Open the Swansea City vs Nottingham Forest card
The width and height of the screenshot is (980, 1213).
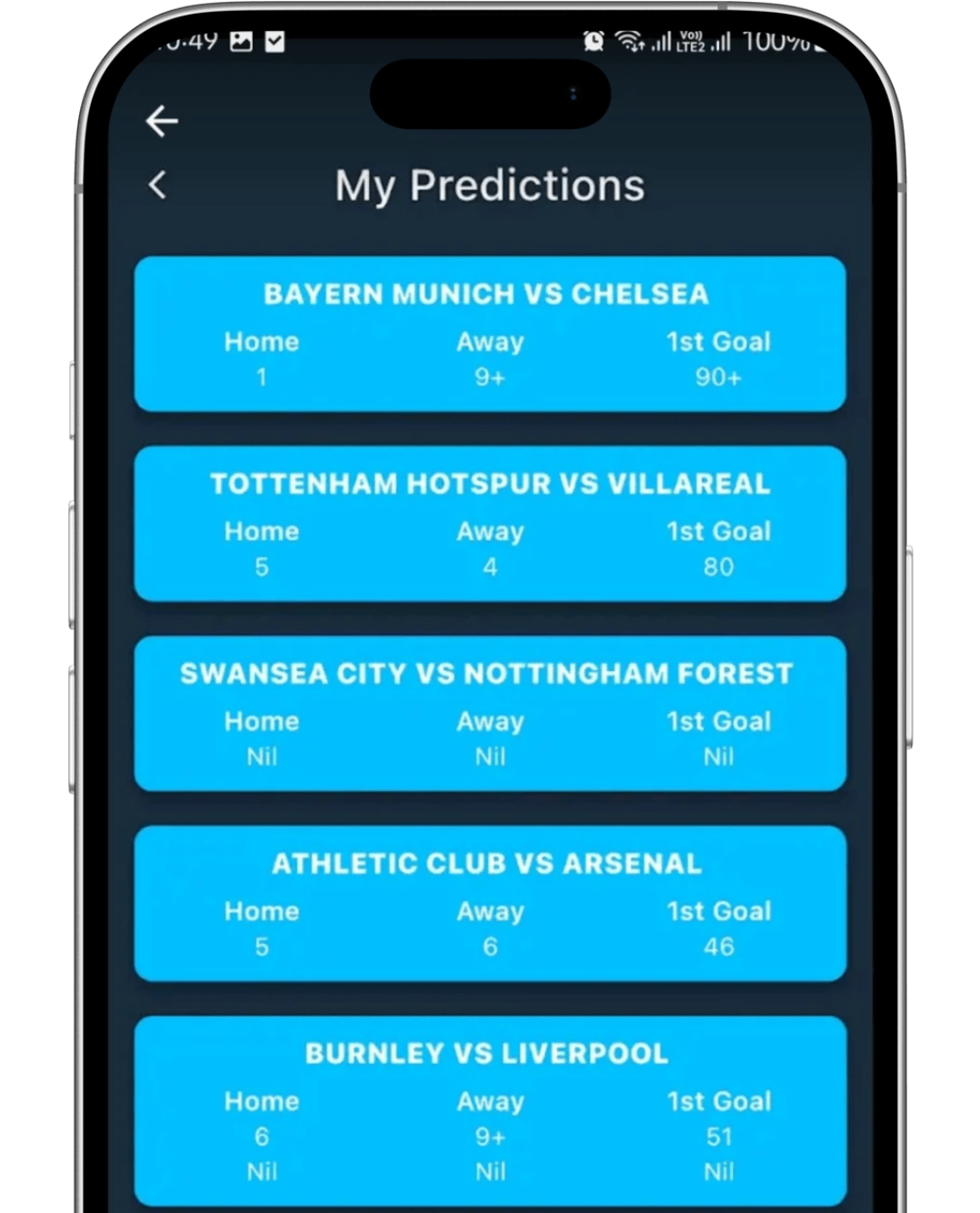tap(489, 713)
